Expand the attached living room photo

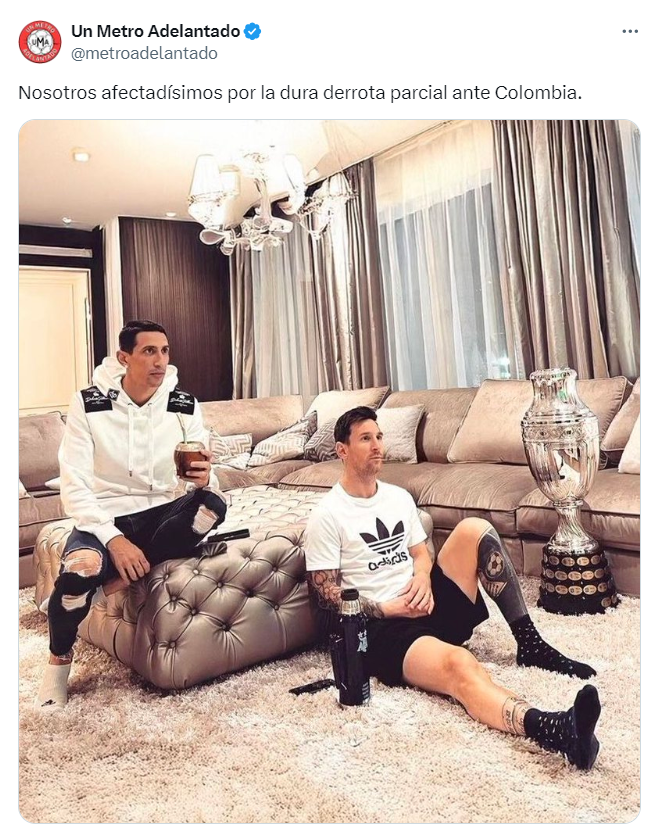(x=329, y=470)
